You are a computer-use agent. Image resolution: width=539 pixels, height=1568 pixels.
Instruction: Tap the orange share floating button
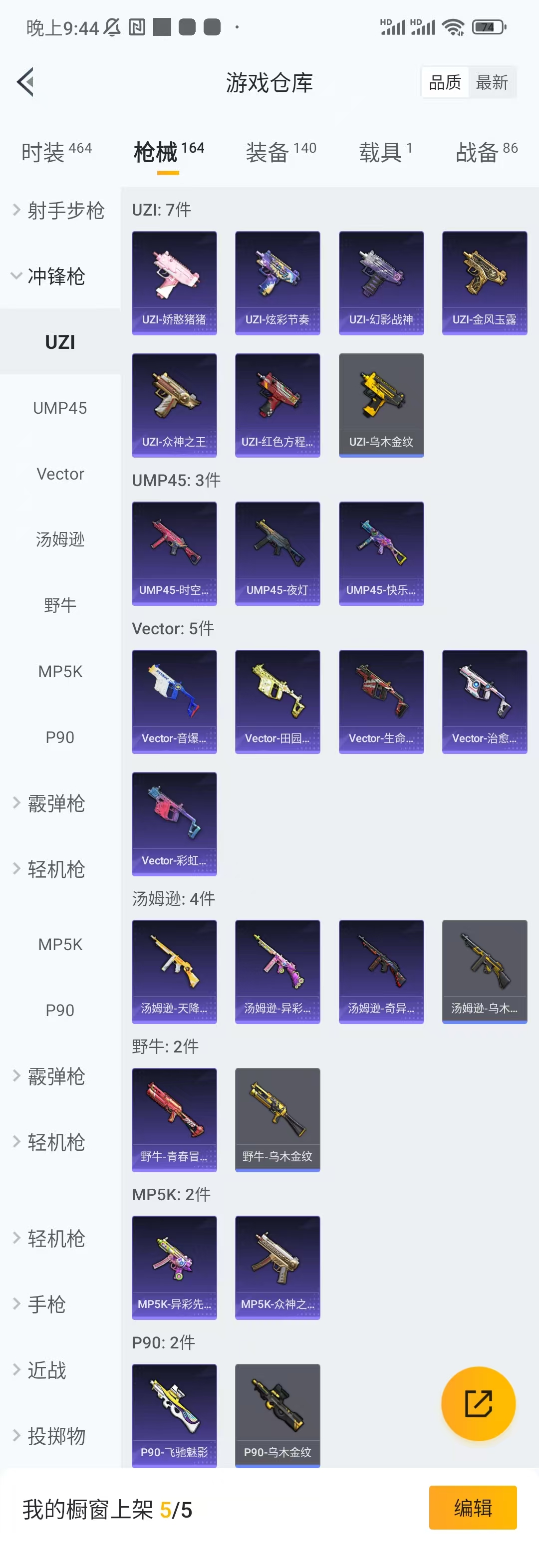(478, 1404)
